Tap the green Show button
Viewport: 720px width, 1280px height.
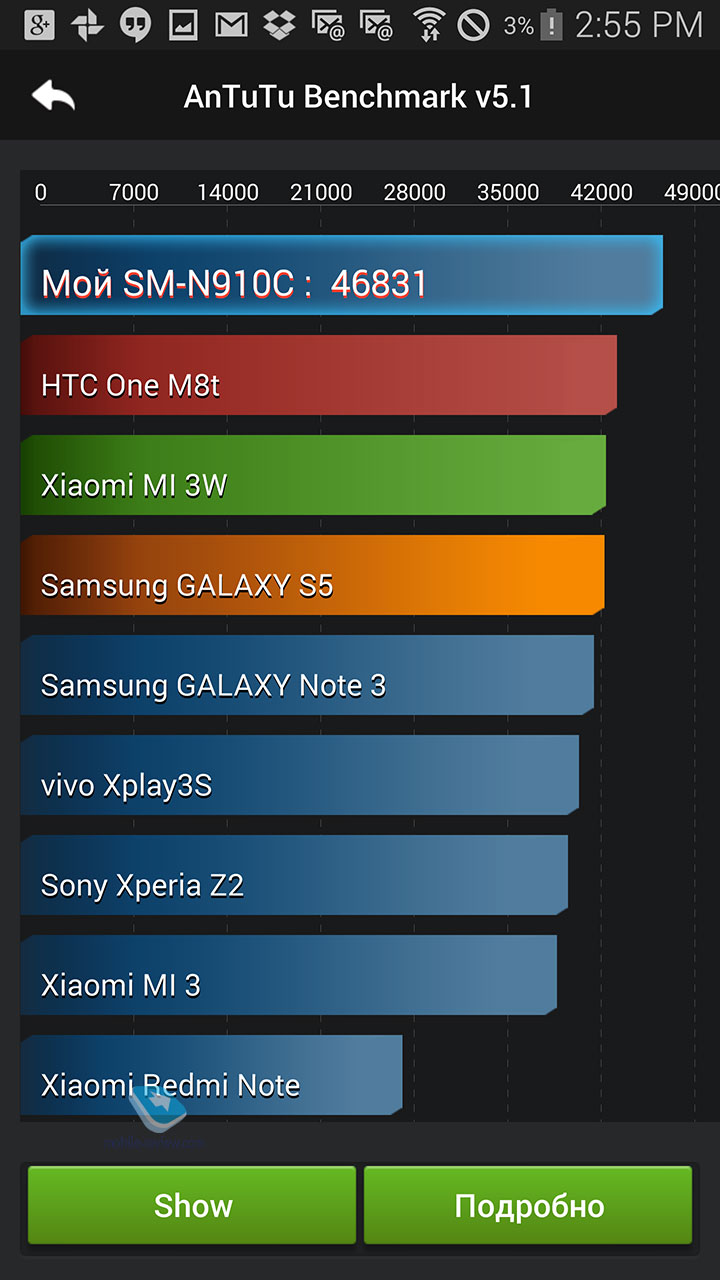tap(192, 1205)
